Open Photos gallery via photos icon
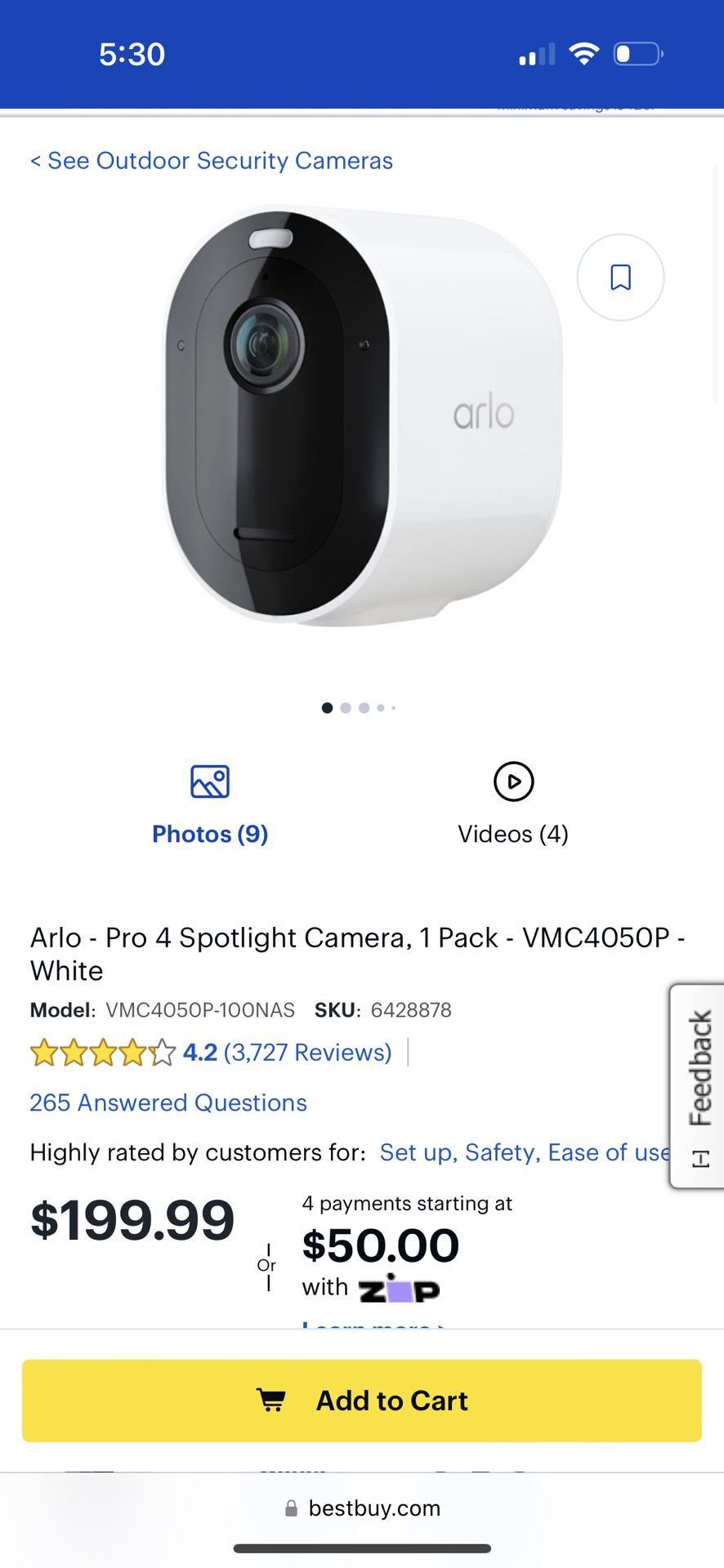724x1568 pixels. point(210,781)
